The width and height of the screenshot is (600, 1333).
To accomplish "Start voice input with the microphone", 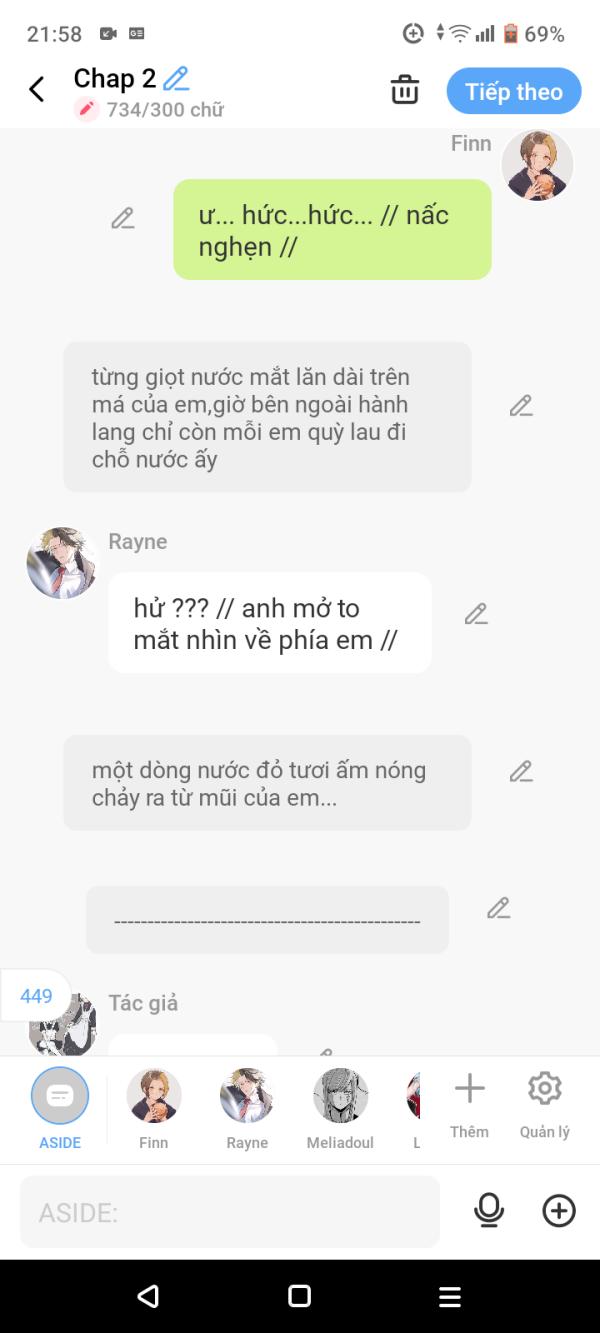I will click(489, 1211).
